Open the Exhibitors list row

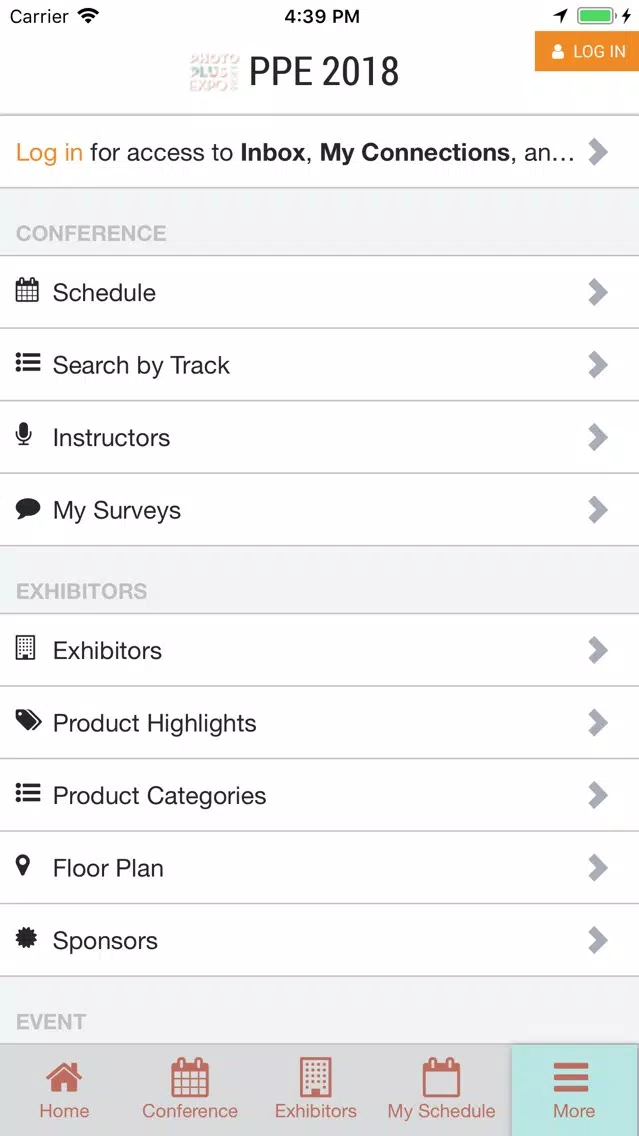point(320,650)
